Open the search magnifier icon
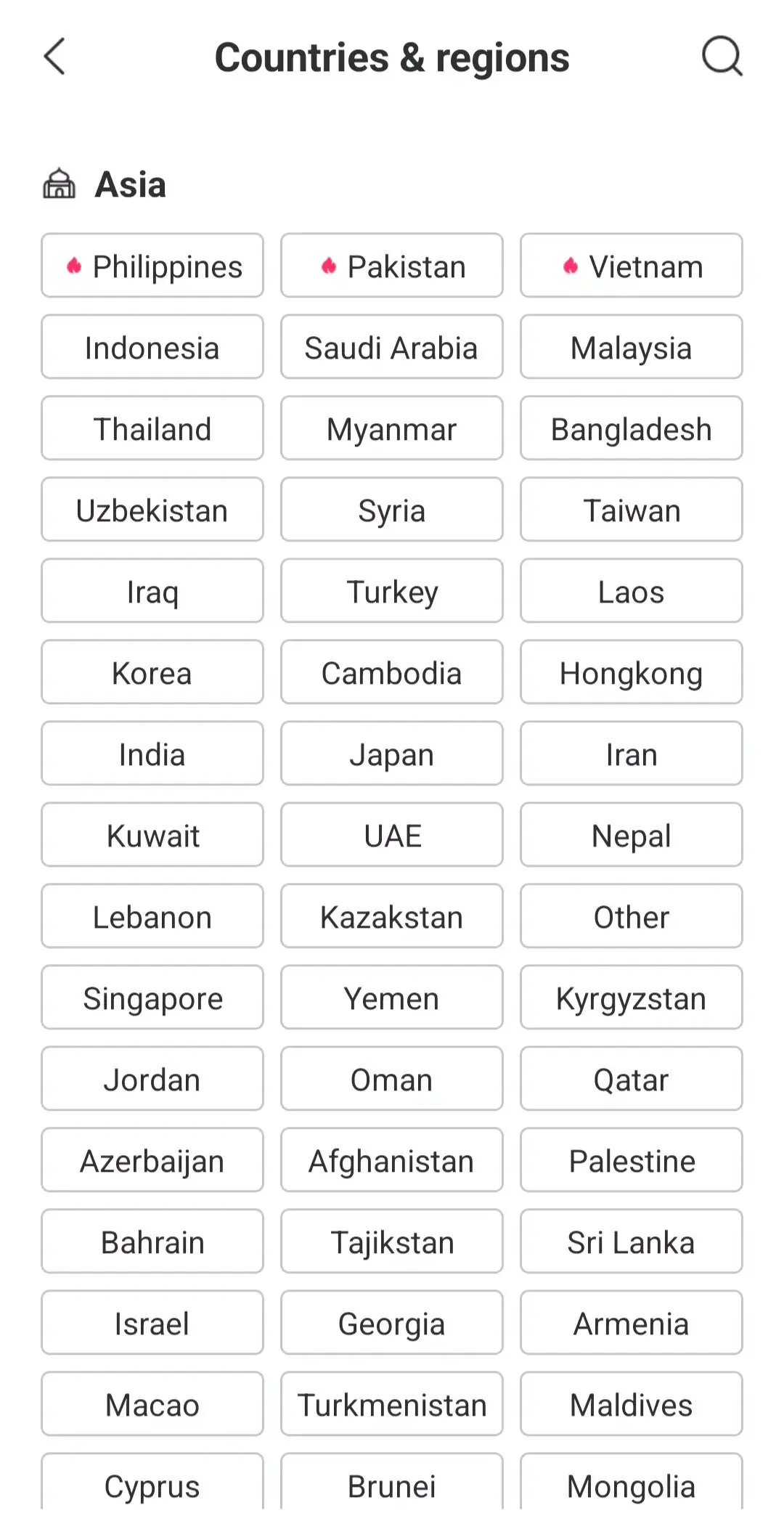 click(722, 57)
